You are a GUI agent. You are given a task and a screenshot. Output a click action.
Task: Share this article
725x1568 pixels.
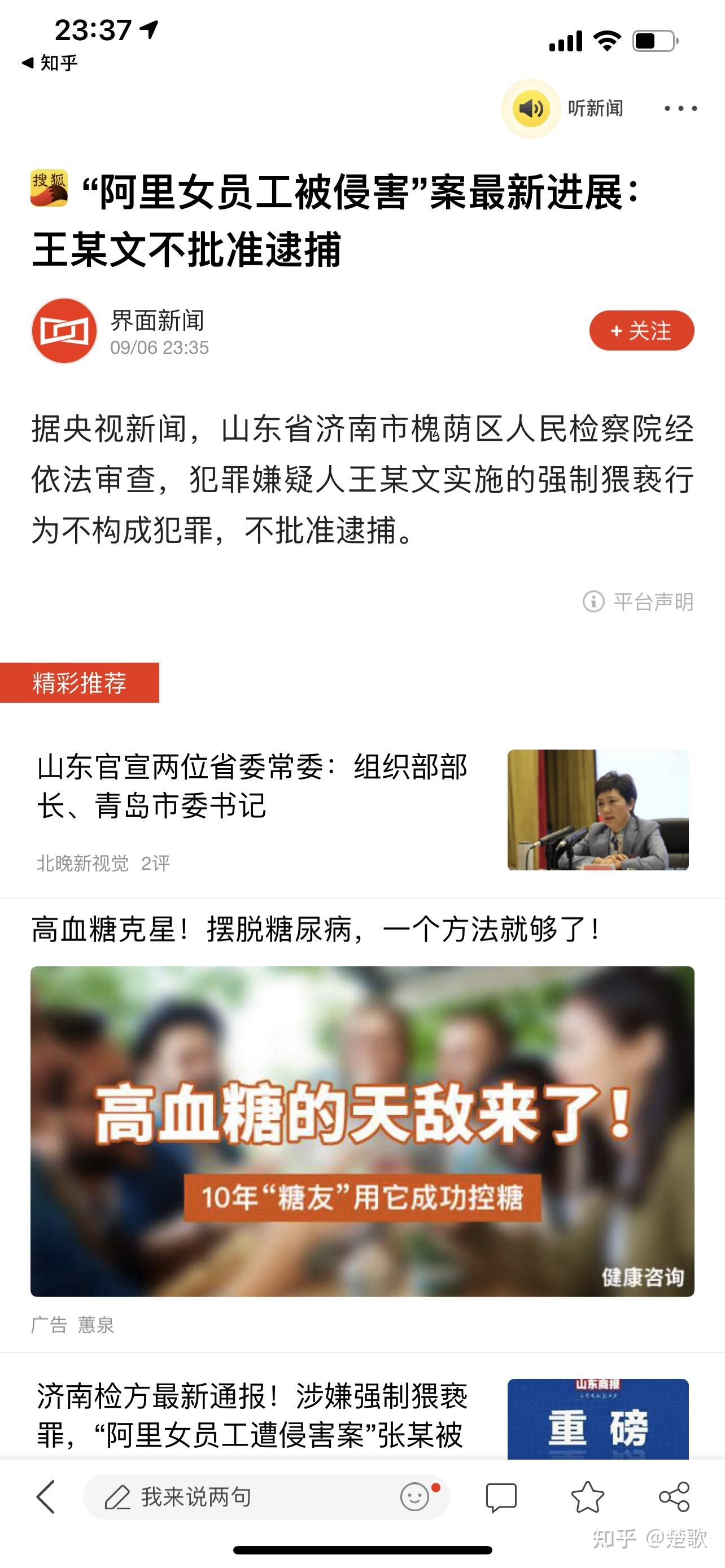coord(674,1497)
